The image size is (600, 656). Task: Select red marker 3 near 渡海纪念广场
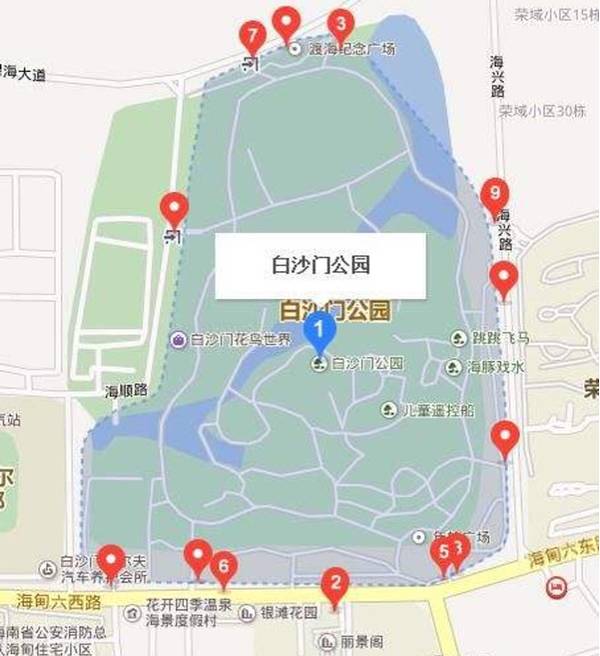point(341,24)
